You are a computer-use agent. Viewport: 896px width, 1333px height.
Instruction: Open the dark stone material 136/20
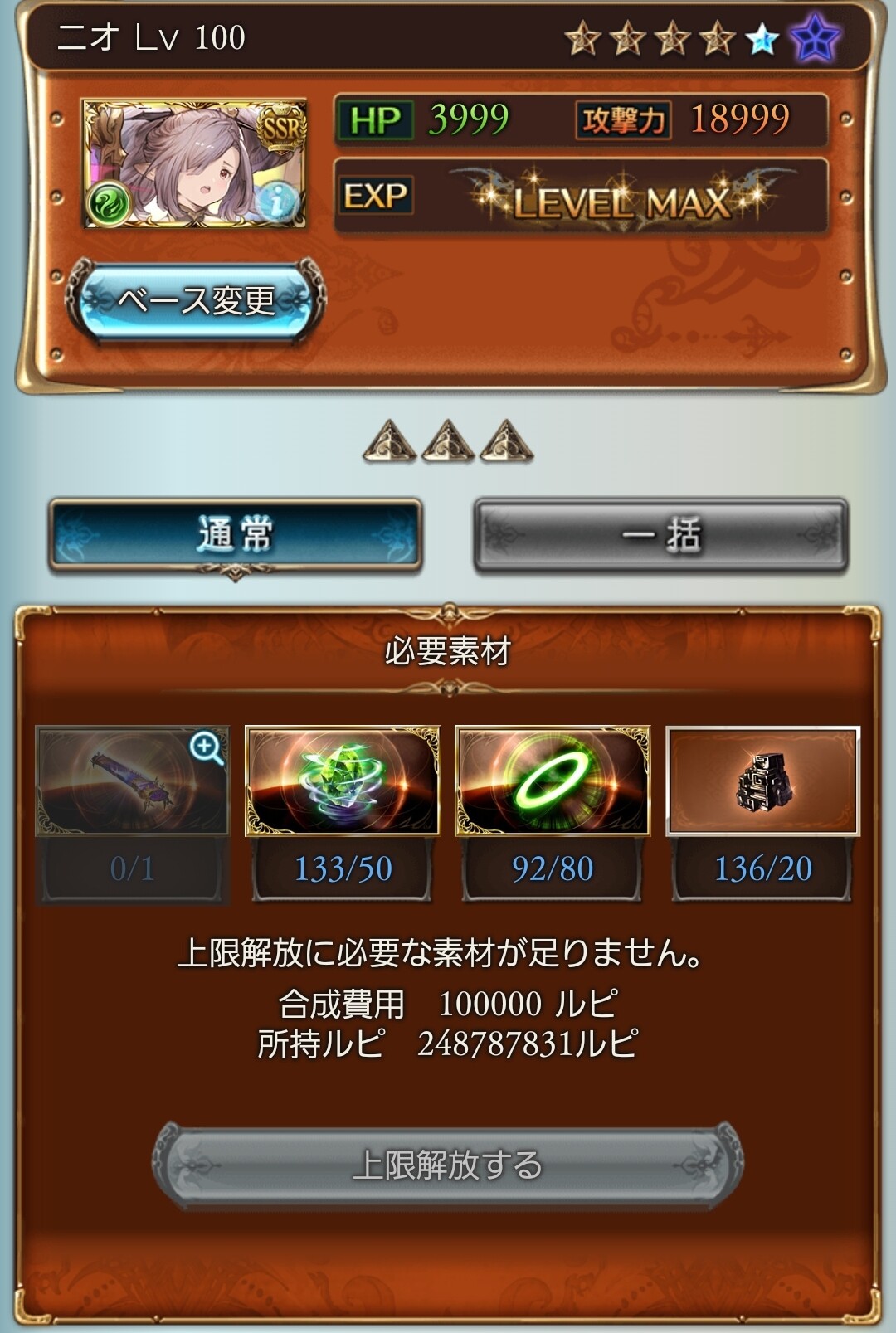(x=762, y=781)
